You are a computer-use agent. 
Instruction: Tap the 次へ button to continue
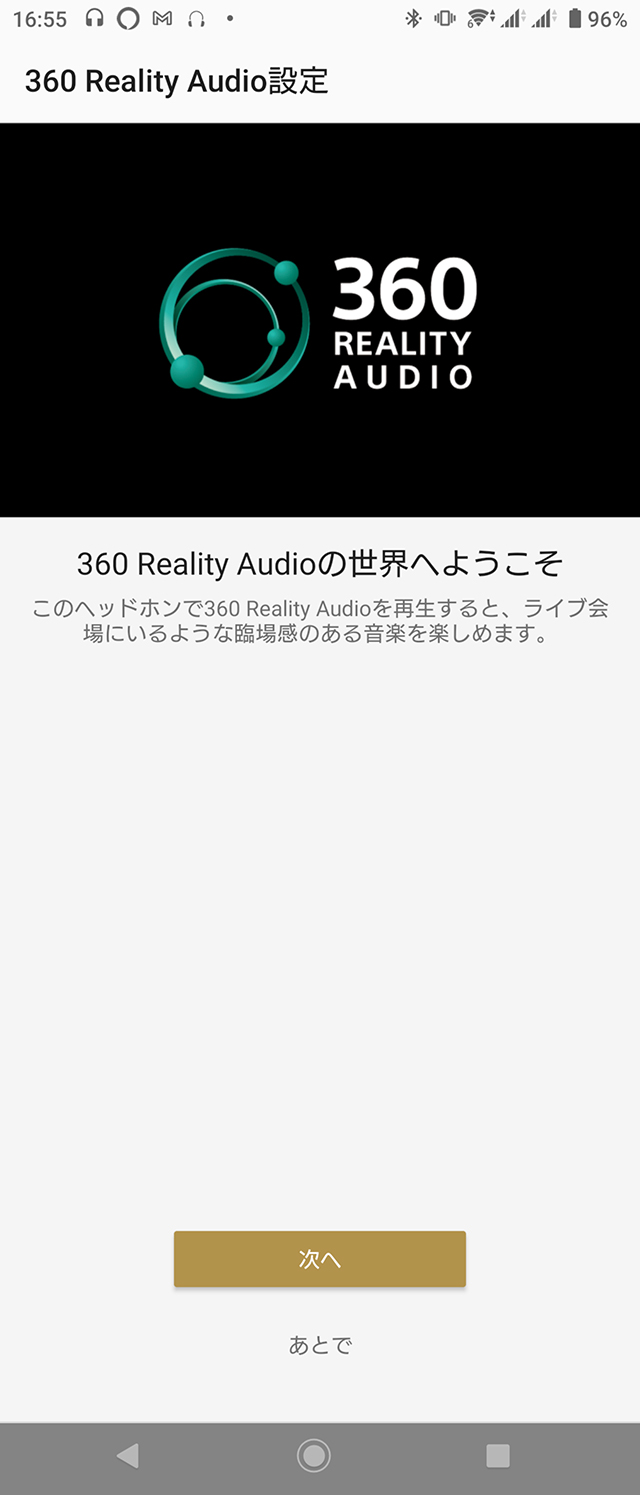320,1259
